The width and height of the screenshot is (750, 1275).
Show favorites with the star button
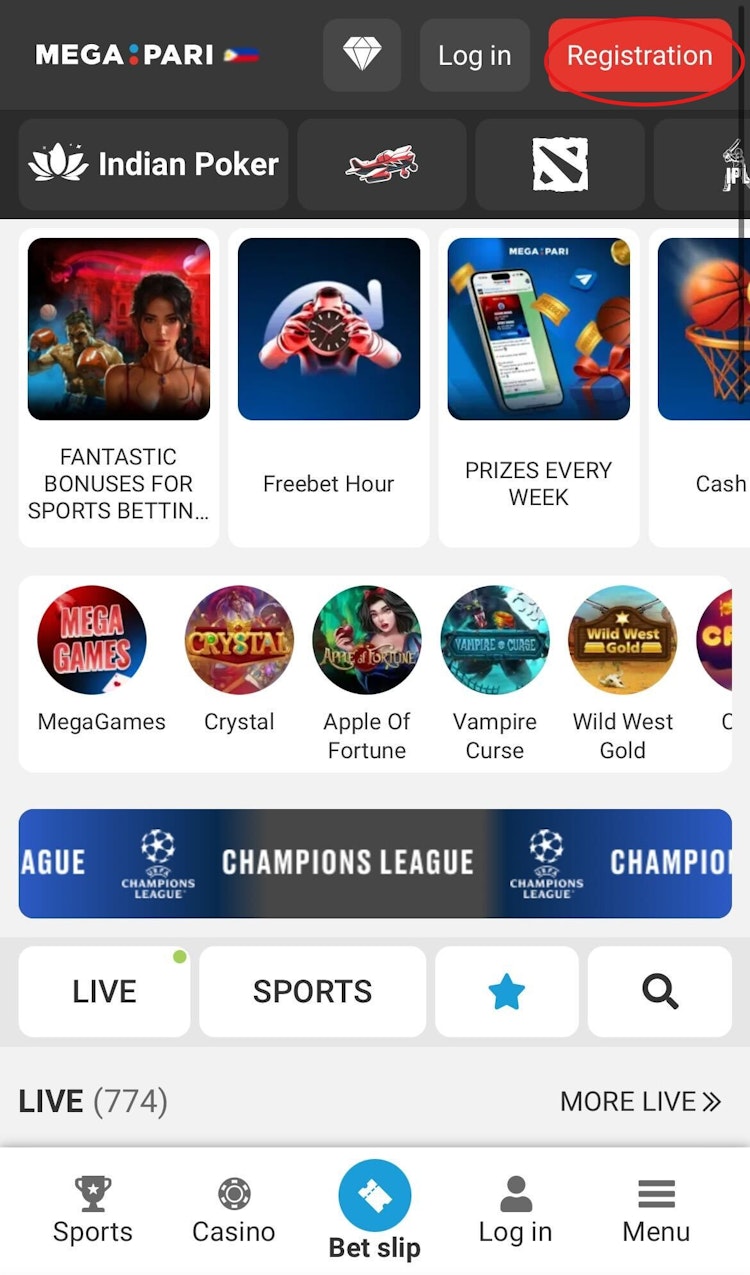pyautogui.click(x=506, y=991)
